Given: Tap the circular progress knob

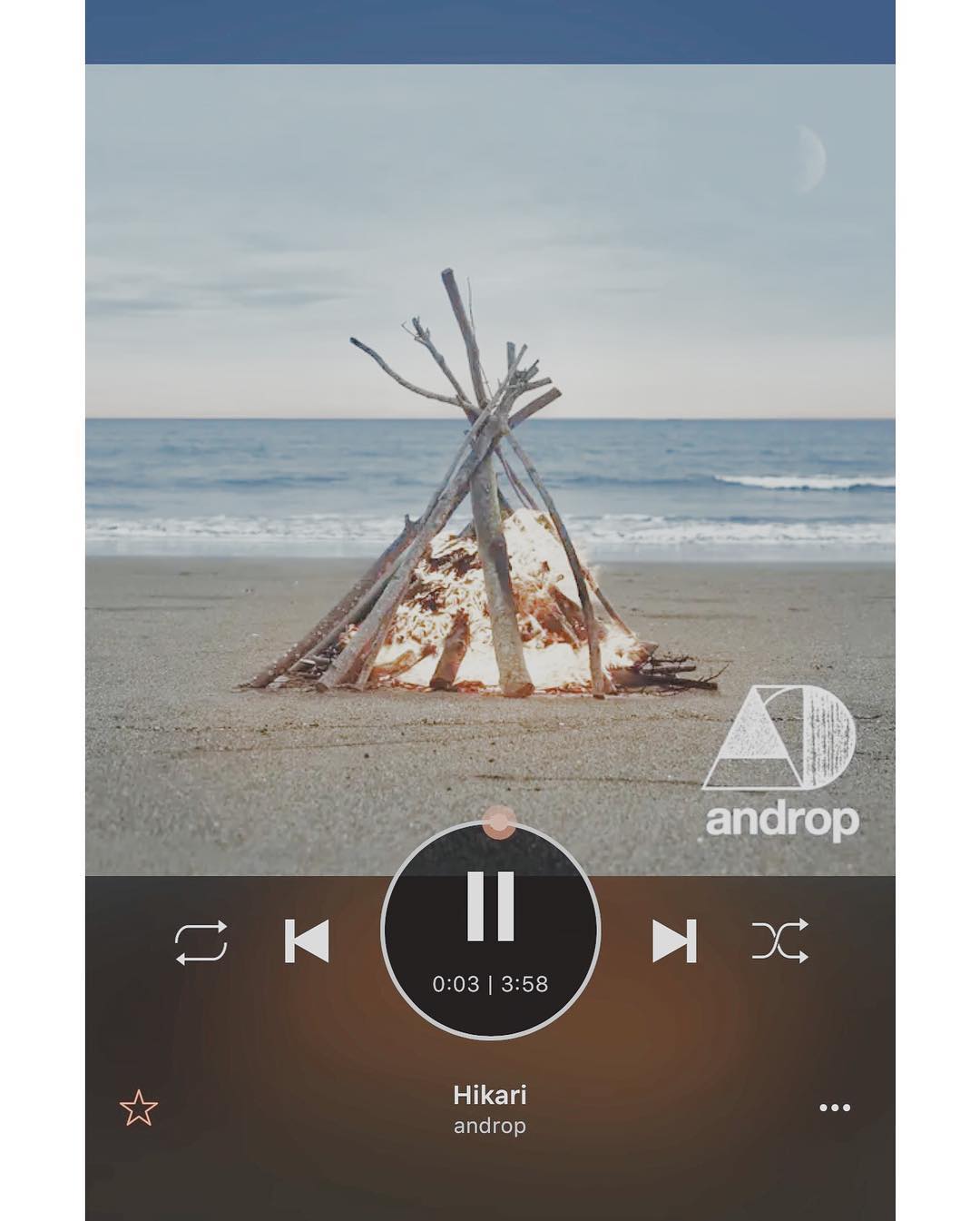Looking at the screenshot, I should click(498, 822).
